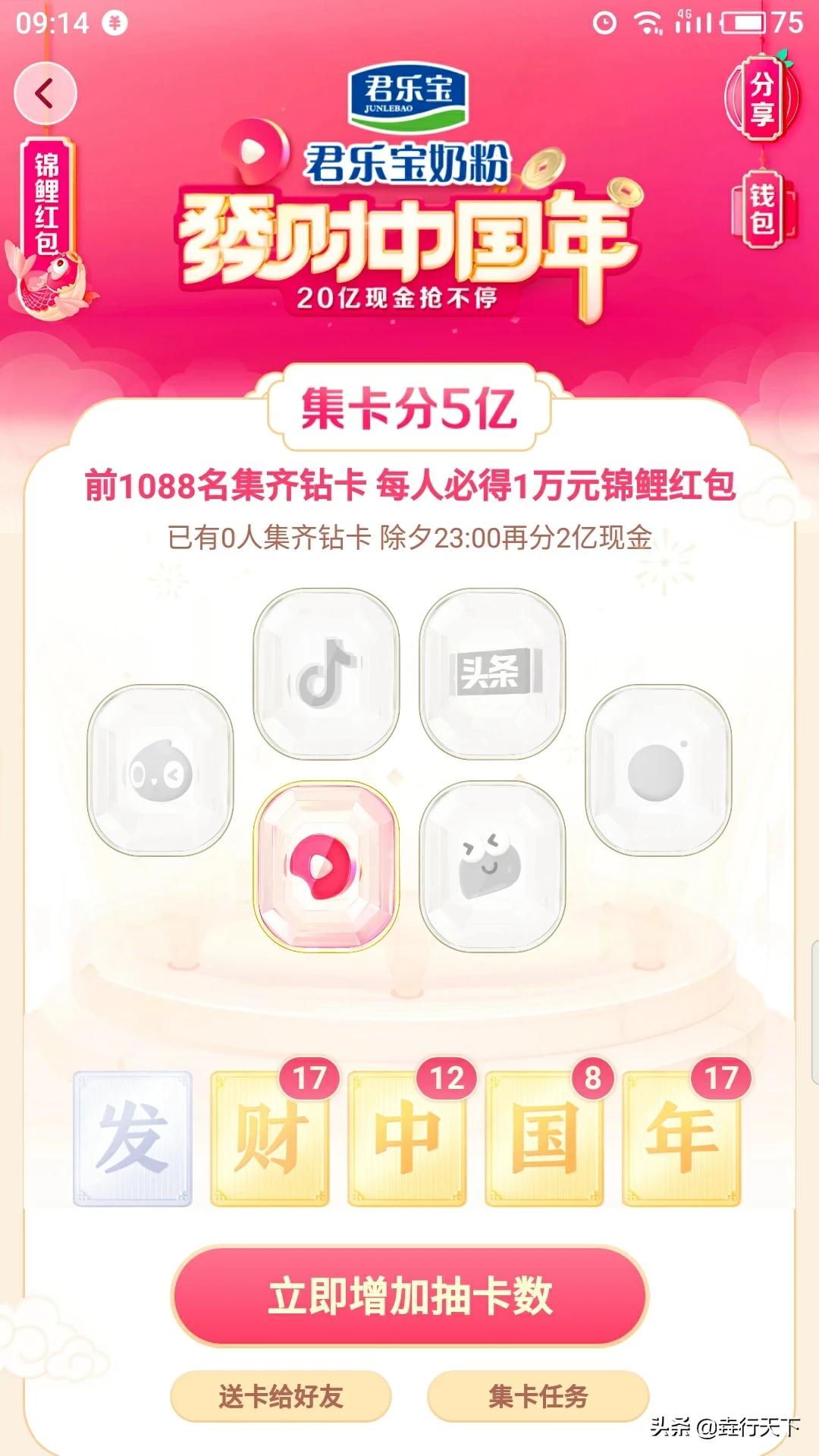The image size is (819, 1456).
Task: Tap 立即增加抽卡数 button
Action: coord(409,1295)
